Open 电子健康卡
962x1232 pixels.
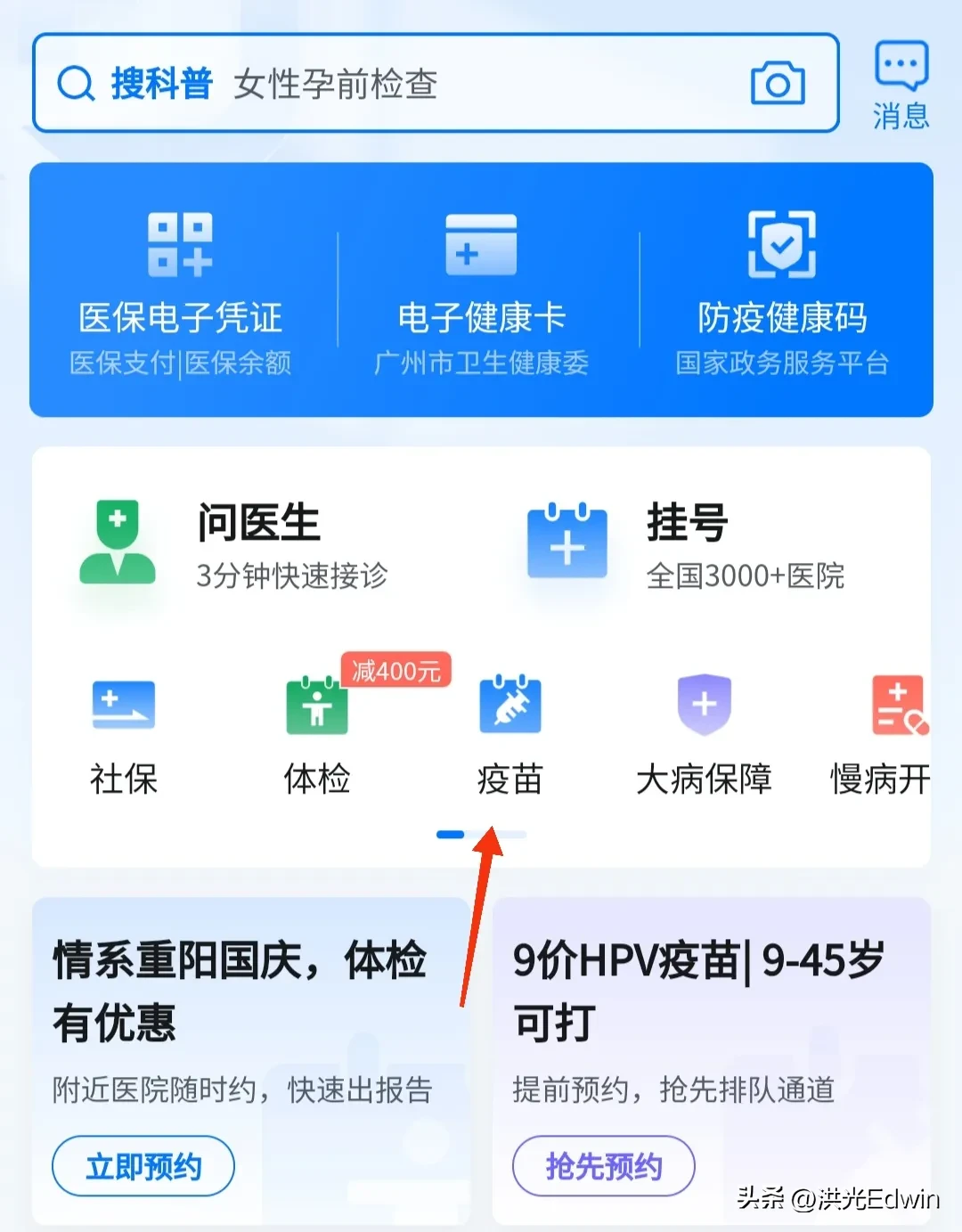[481, 290]
